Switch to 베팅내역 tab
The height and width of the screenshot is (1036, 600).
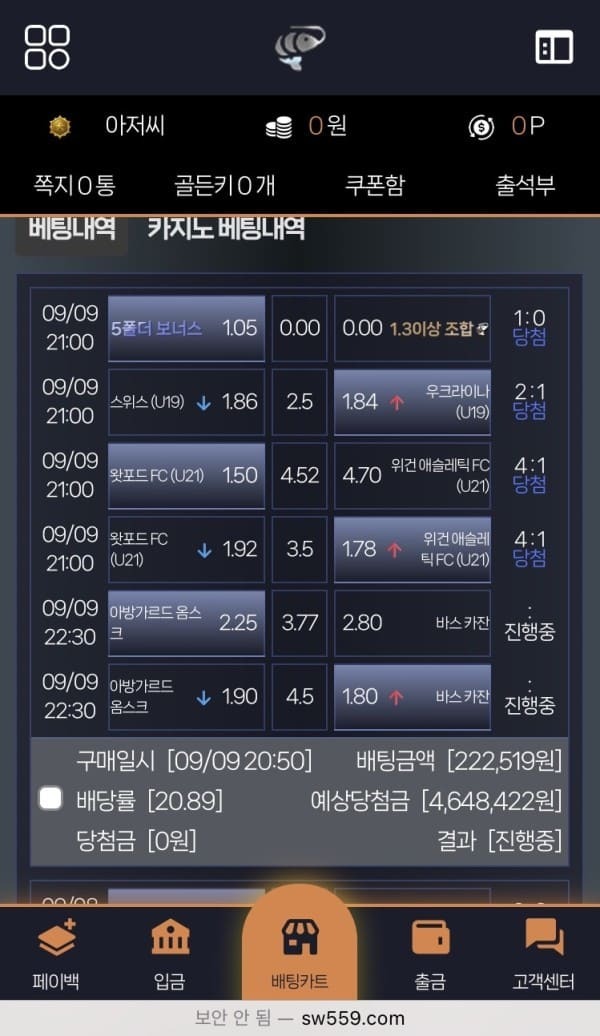click(71, 229)
